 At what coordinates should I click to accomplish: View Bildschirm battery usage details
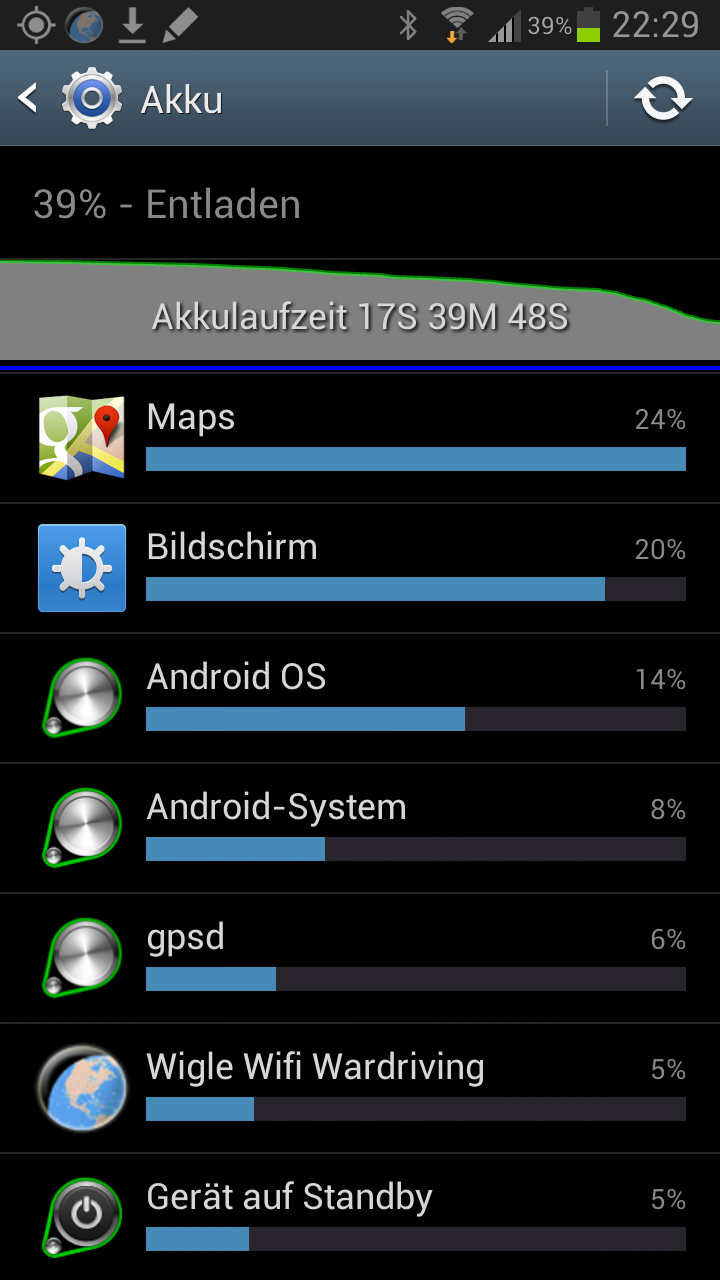[360, 568]
